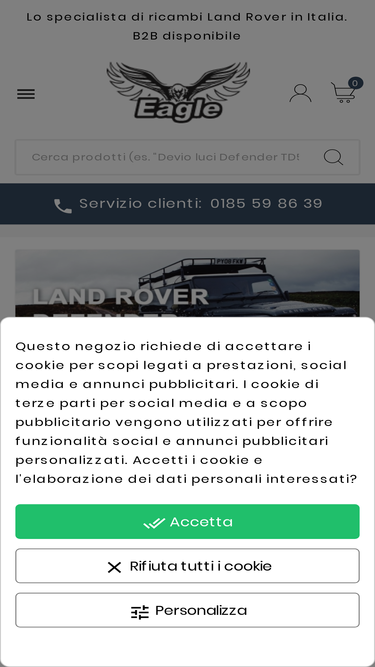Open the Land Rover Defender banner
This screenshot has height=667, width=375.
point(188,284)
